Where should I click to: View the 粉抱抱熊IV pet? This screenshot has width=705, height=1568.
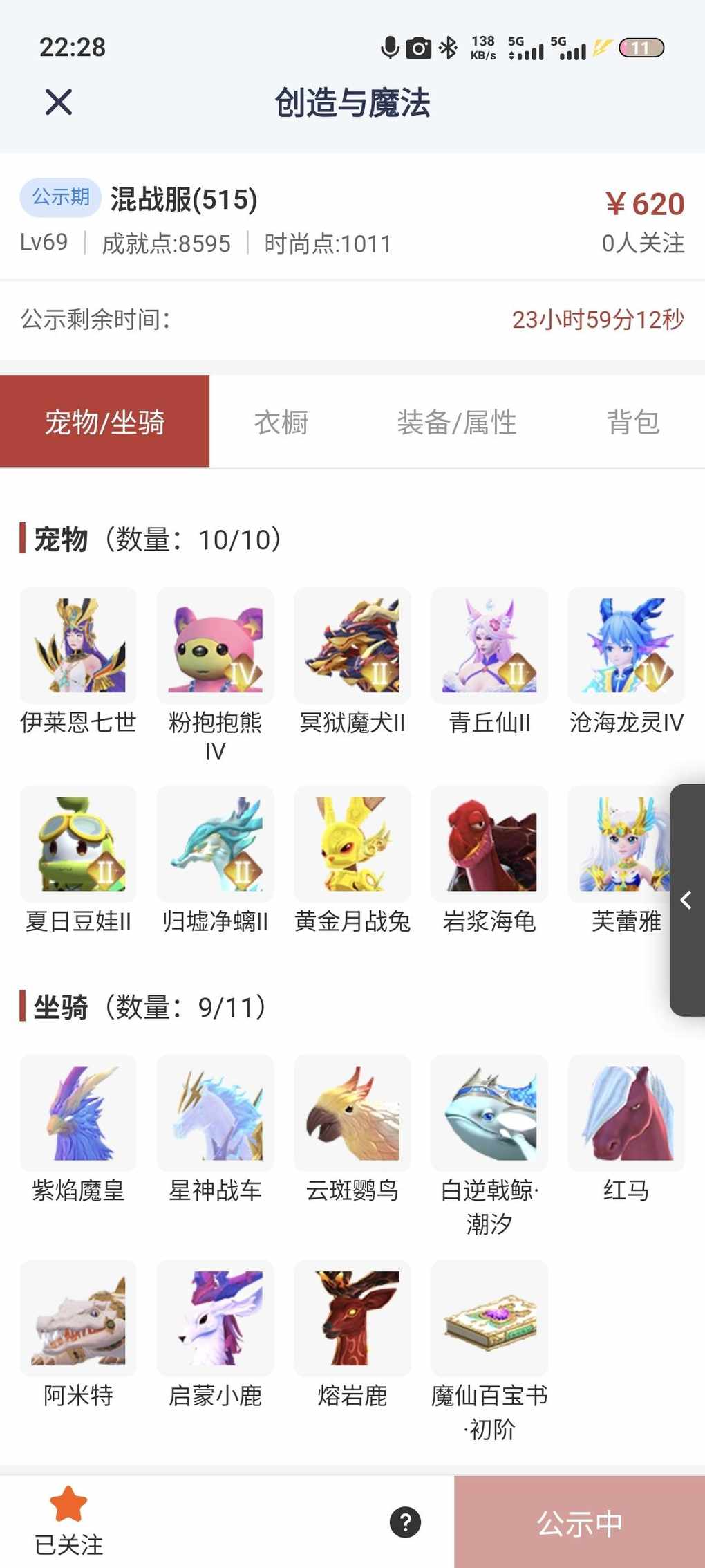click(215, 646)
